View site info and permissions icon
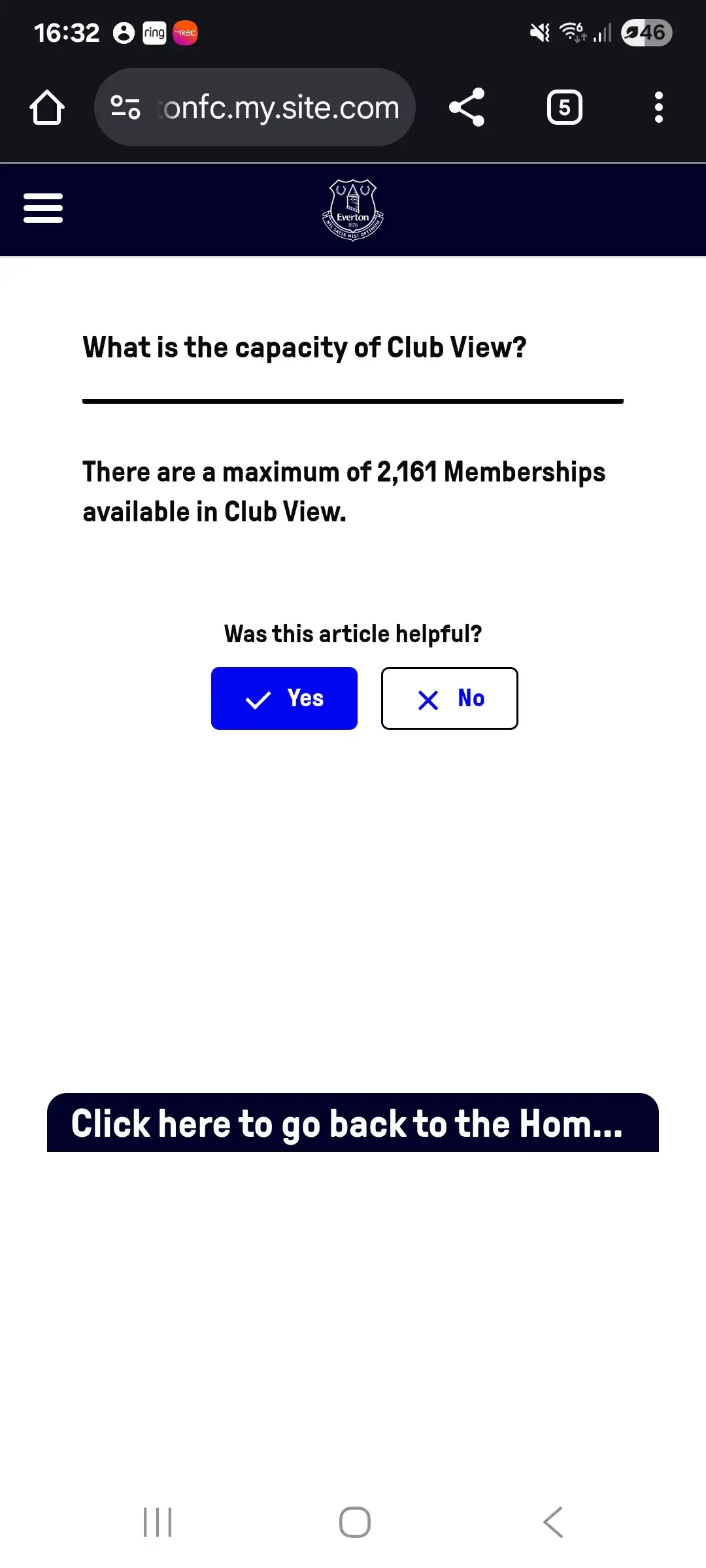 pyautogui.click(x=126, y=108)
